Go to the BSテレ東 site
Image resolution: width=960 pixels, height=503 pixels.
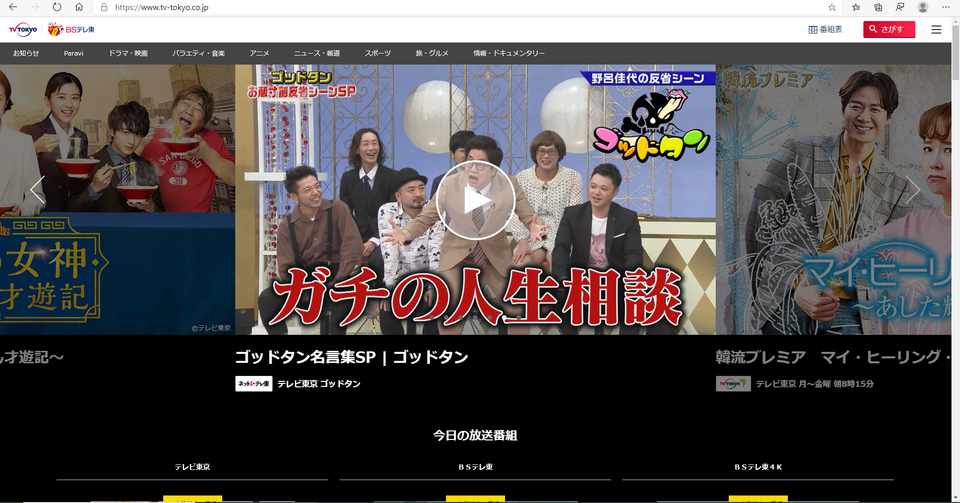click(72, 30)
